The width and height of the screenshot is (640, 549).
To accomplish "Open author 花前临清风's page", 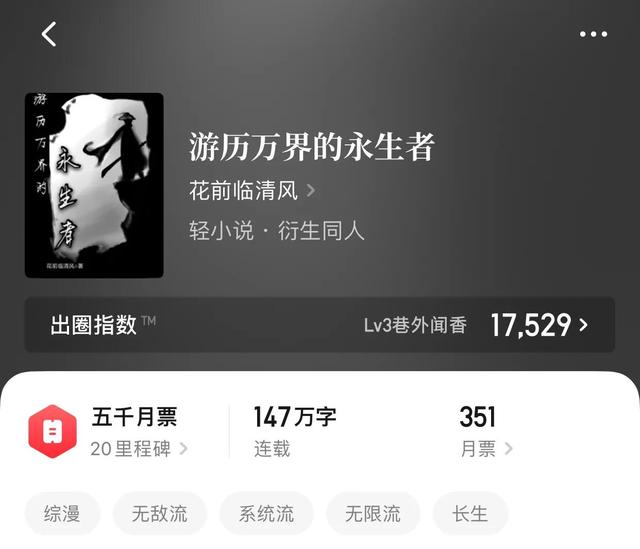I will pyautogui.click(x=252, y=190).
